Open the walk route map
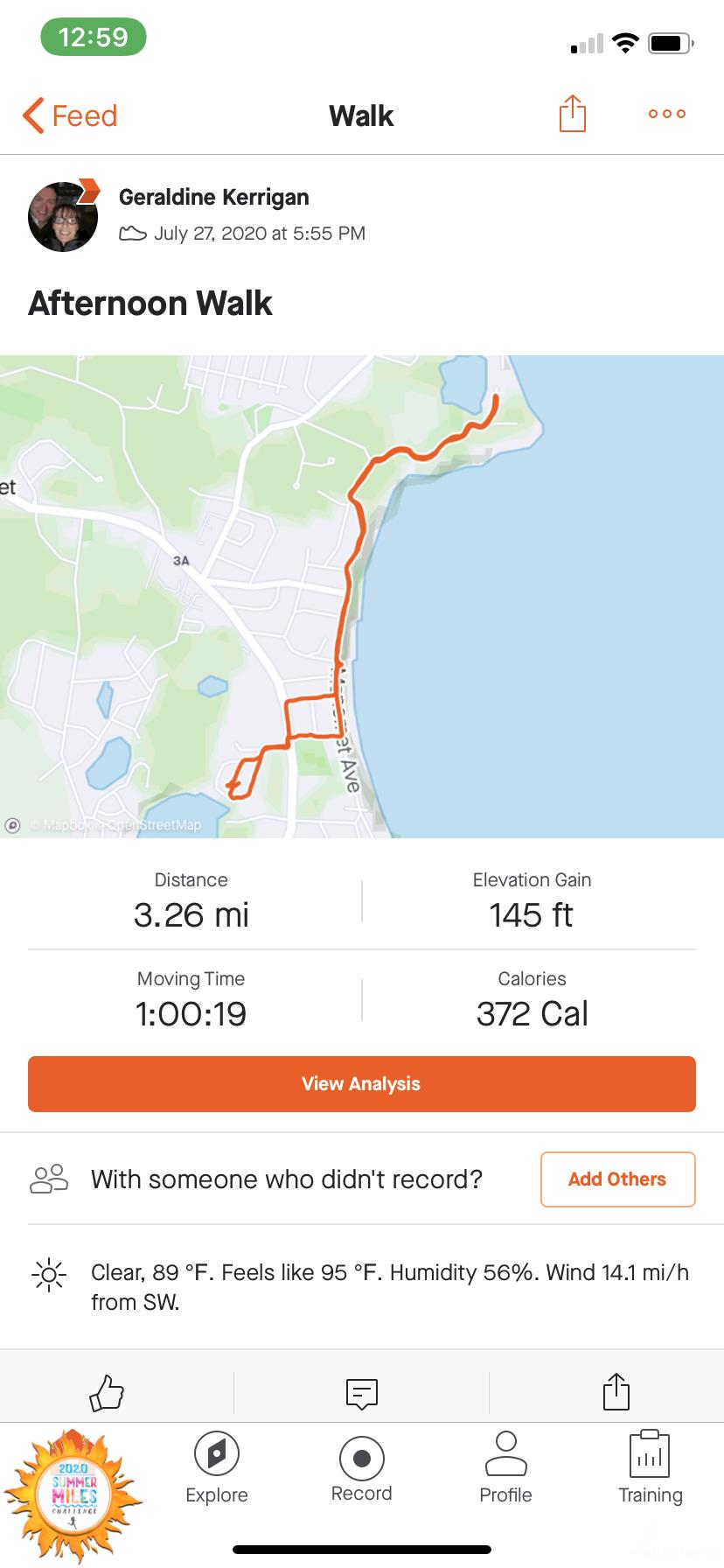The image size is (724, 1568). (362, 595)
